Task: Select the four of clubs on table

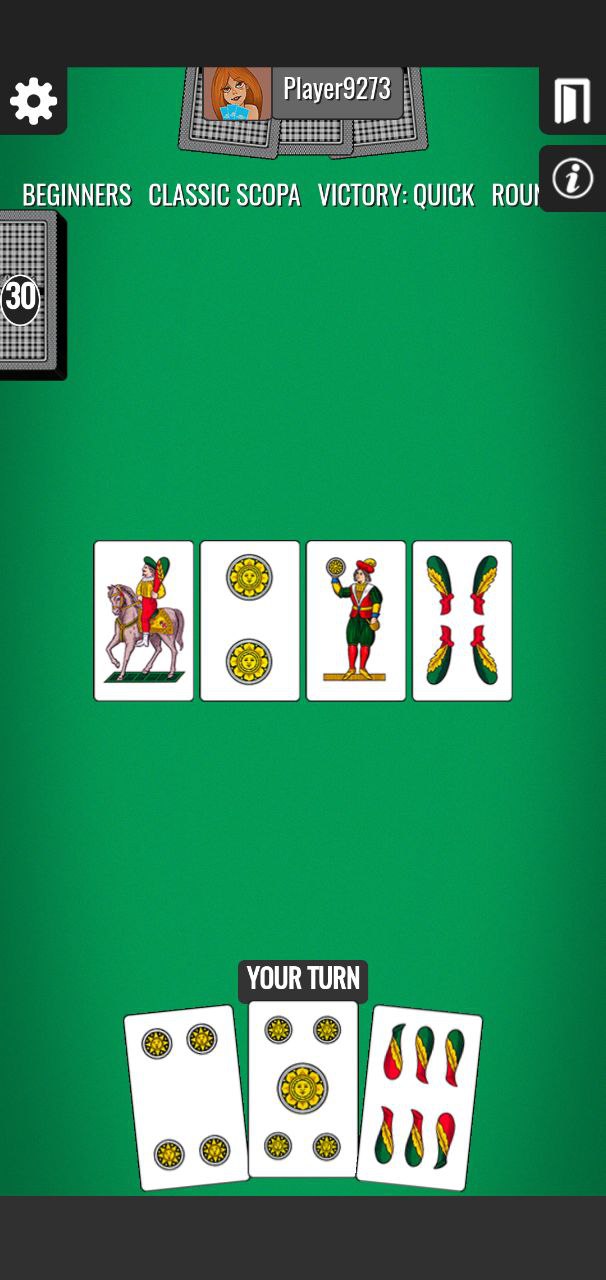Action: [462, 621]
